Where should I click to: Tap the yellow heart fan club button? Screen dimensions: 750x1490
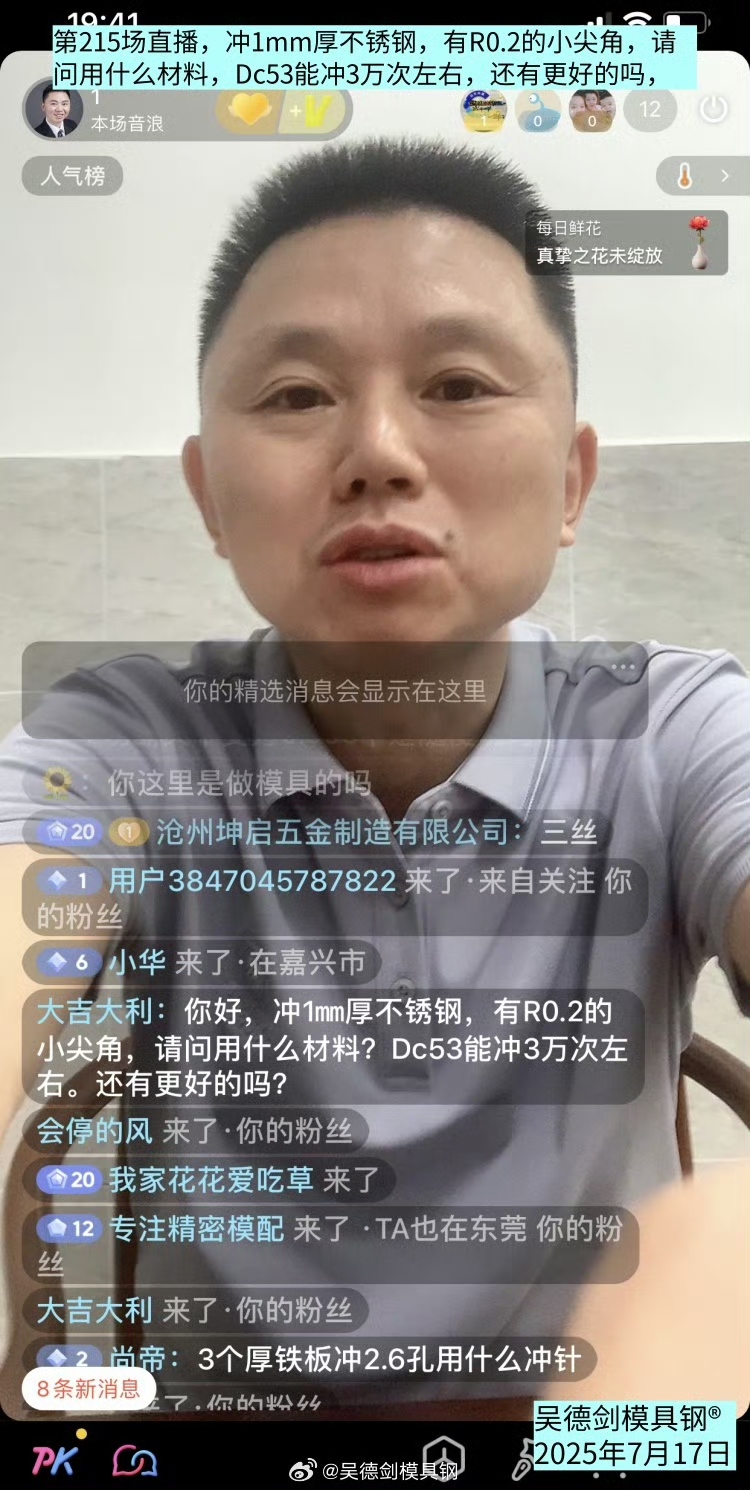250,110
